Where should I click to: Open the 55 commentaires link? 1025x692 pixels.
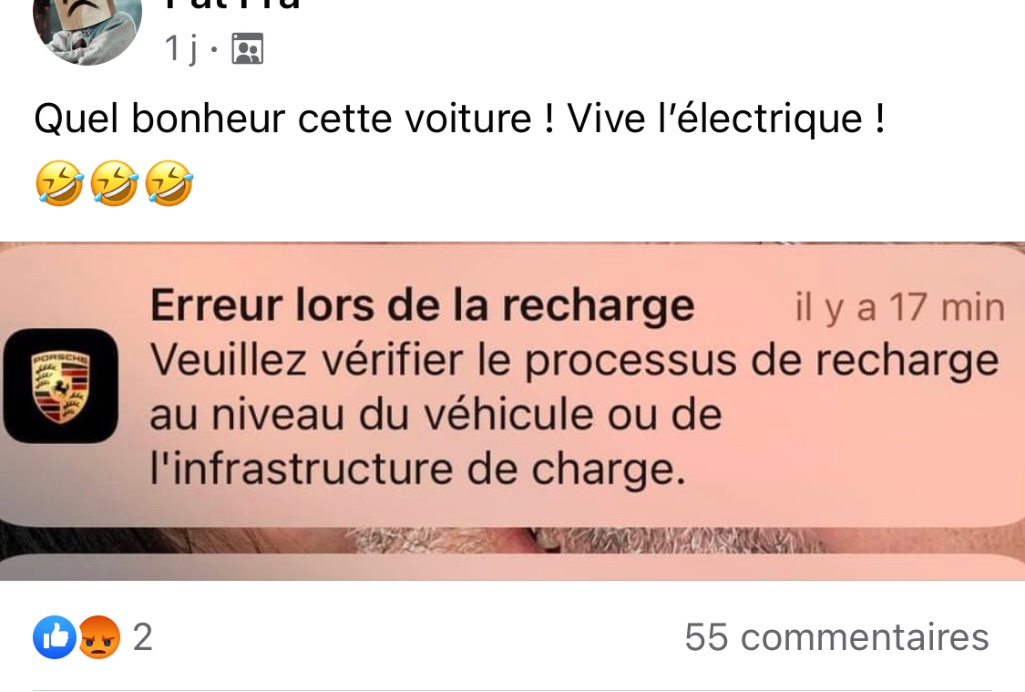836,637
